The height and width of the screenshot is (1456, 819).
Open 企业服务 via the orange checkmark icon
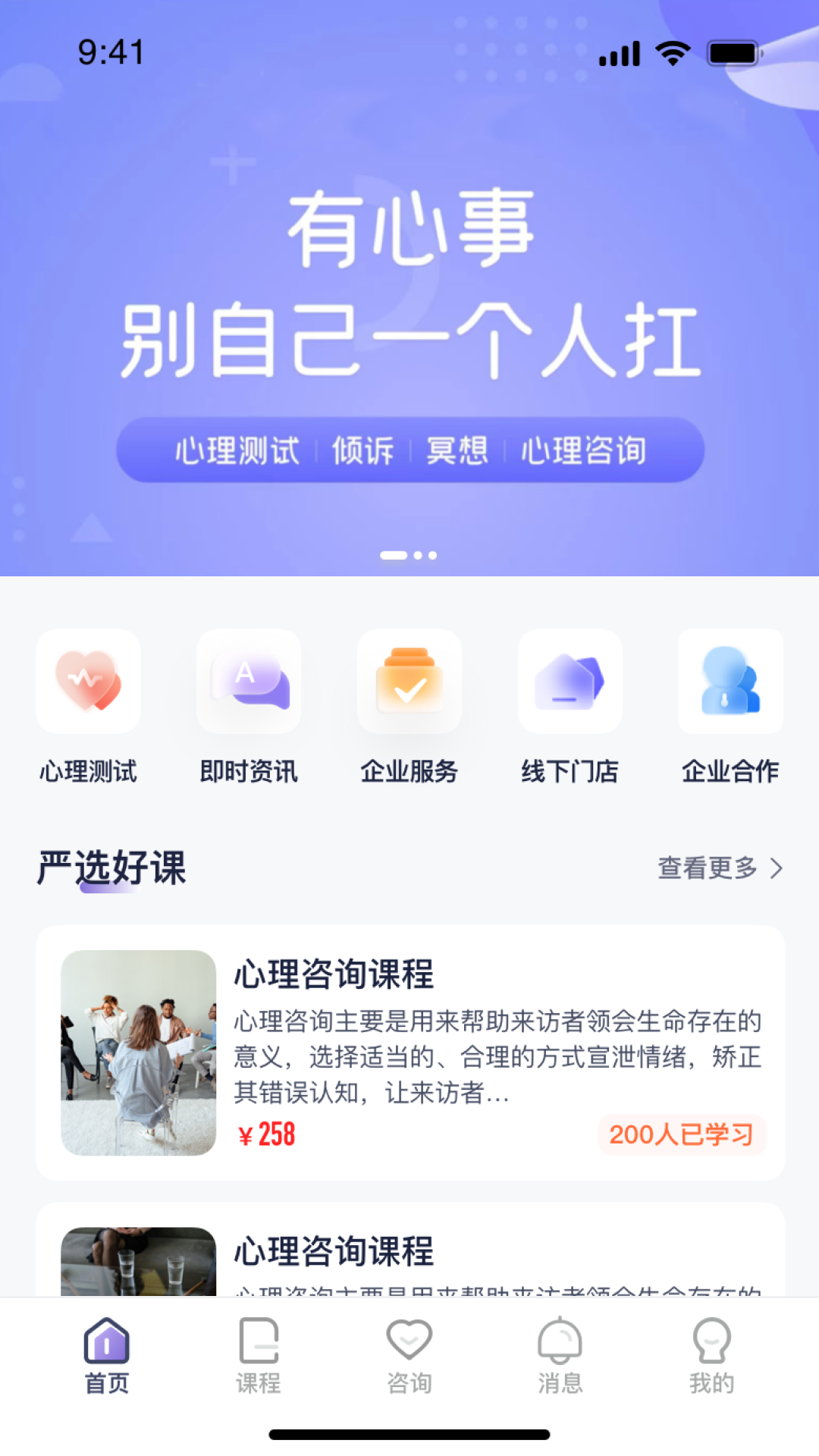[409, 680]
